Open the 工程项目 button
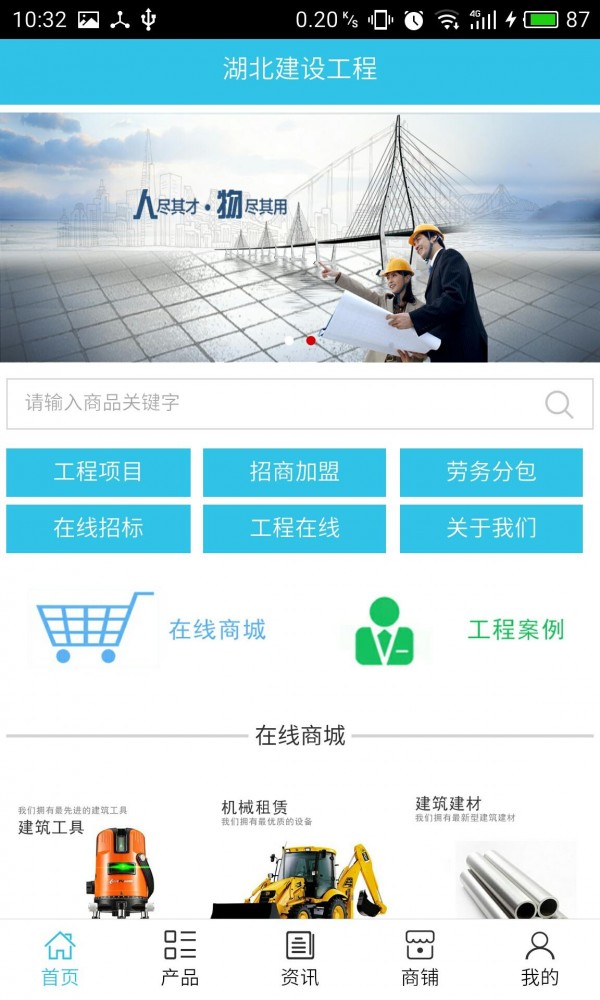Image resolution: width=600 pixels, height=1000 pixels. (x=98, y=472)
